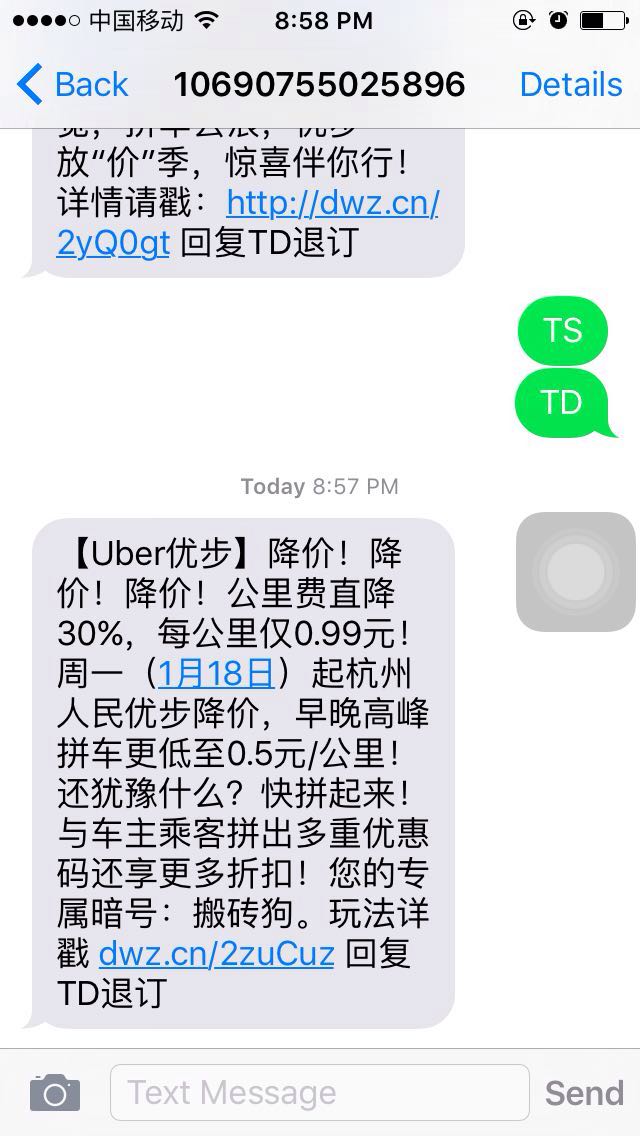The image size is (640, 1136).
Task: Open Details for this conversation
Action: click(x=570, y=85)
